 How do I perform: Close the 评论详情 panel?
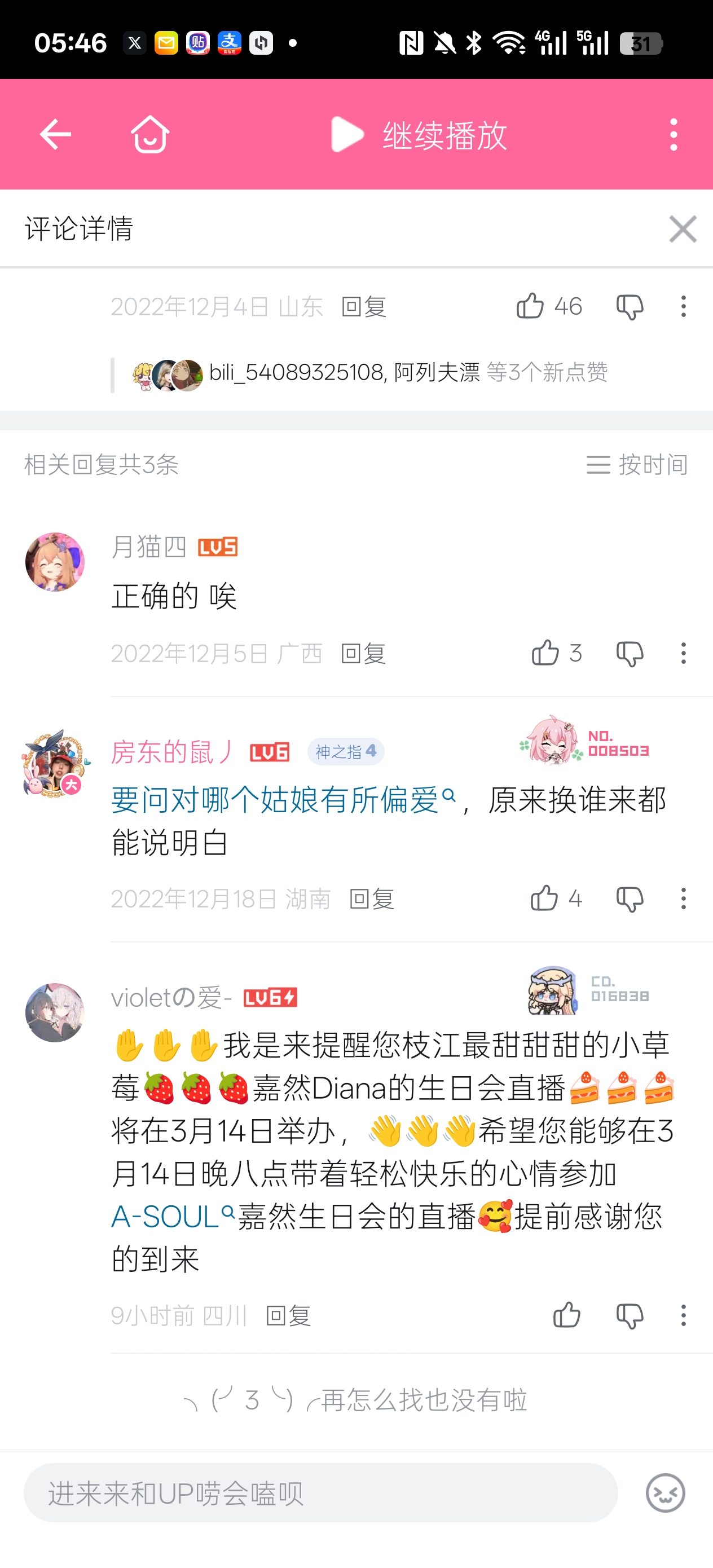tap(683, 229)
